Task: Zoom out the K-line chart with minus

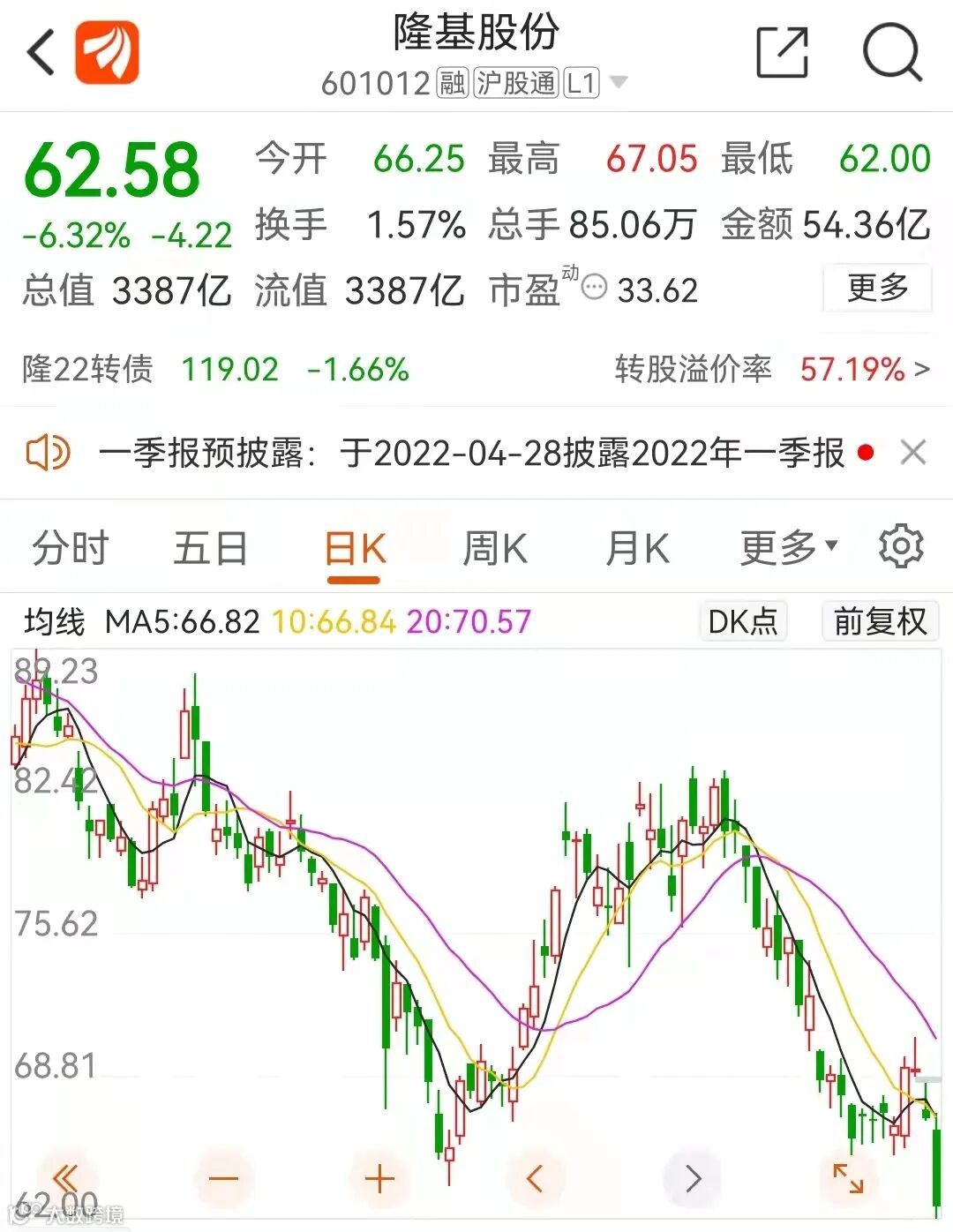Action: coord(223,1178)
